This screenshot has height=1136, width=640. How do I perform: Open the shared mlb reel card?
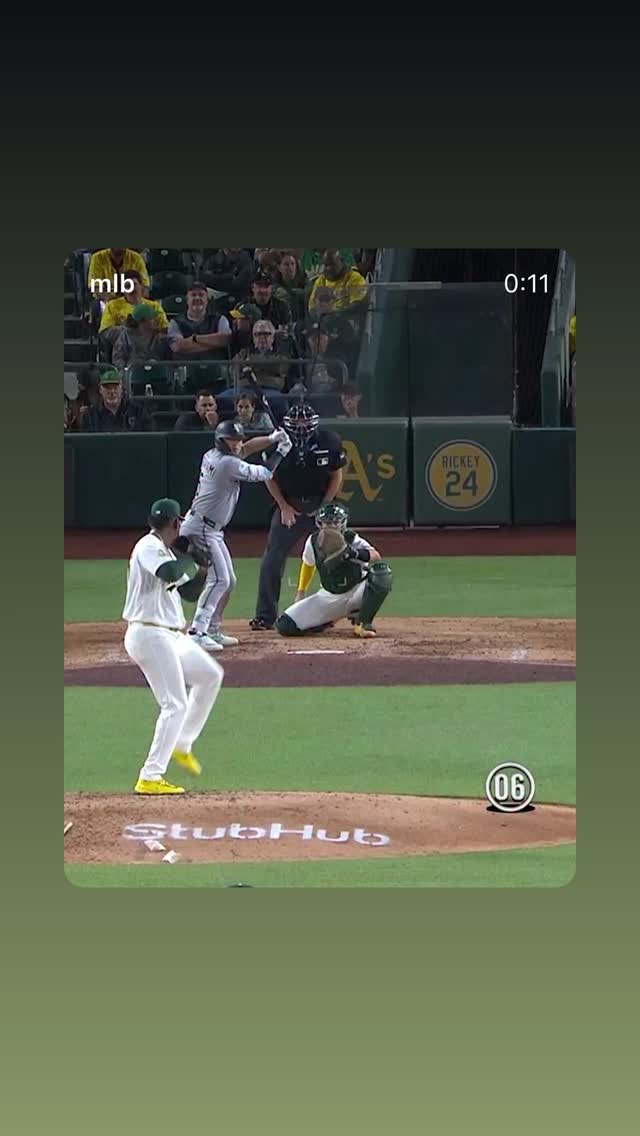coord(320,568)
